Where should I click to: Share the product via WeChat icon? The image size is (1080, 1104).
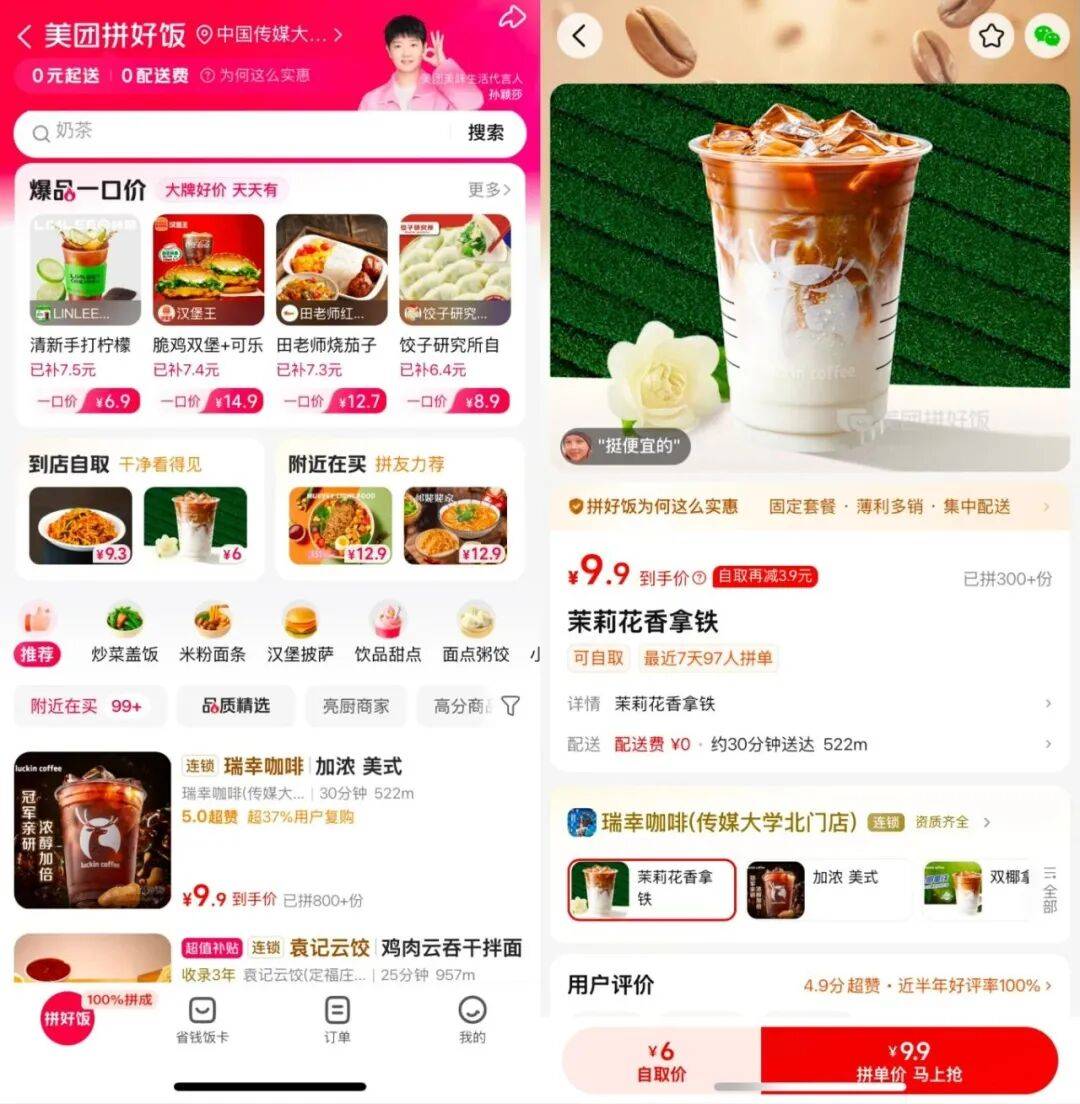click(1045, 36)
